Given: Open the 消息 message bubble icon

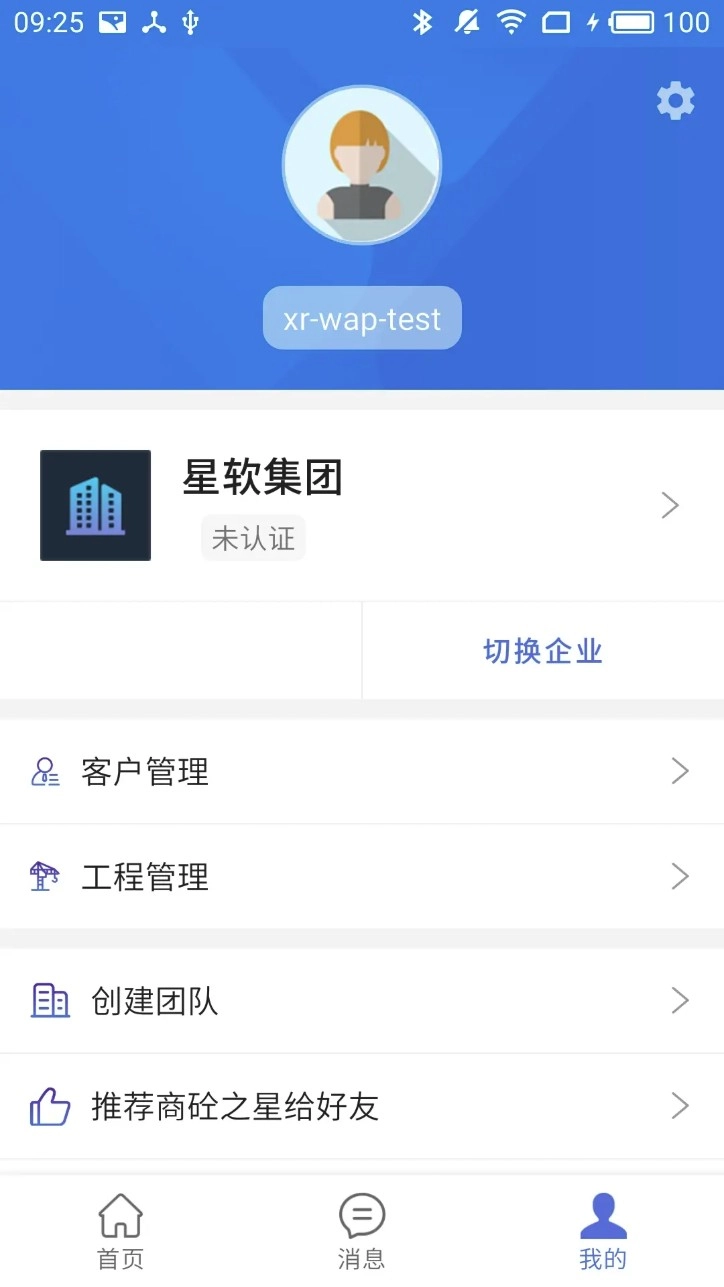Looking at the screenshot, I should [361, 1213].
